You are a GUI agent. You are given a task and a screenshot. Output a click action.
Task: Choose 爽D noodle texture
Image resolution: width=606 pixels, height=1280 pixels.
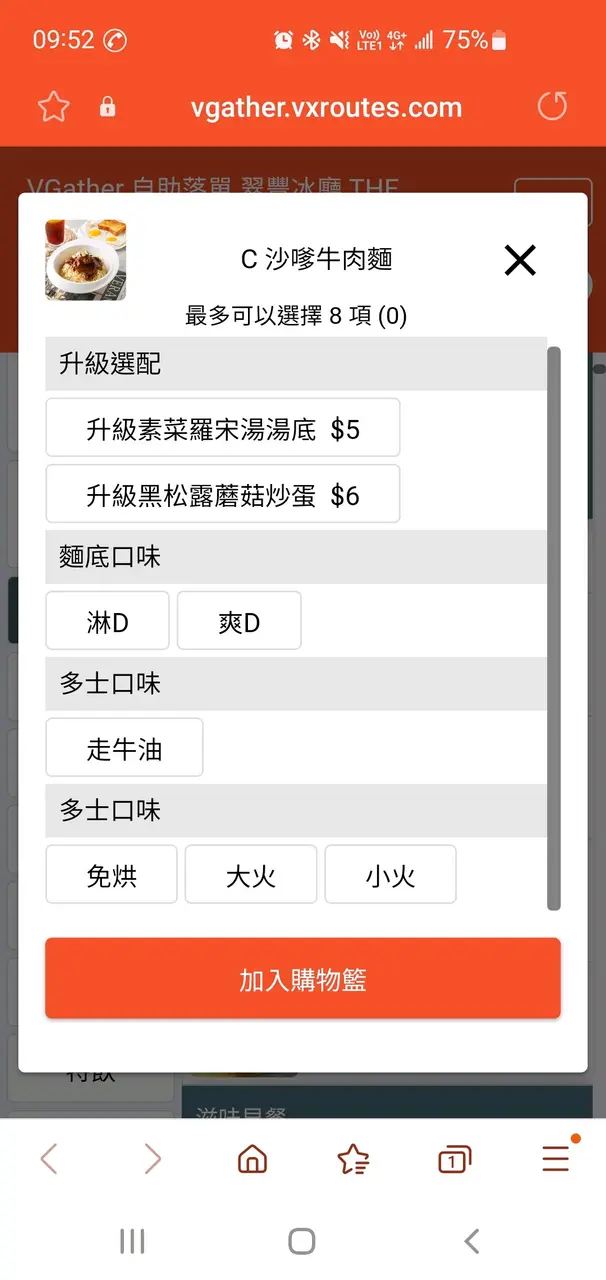(239, 622)
